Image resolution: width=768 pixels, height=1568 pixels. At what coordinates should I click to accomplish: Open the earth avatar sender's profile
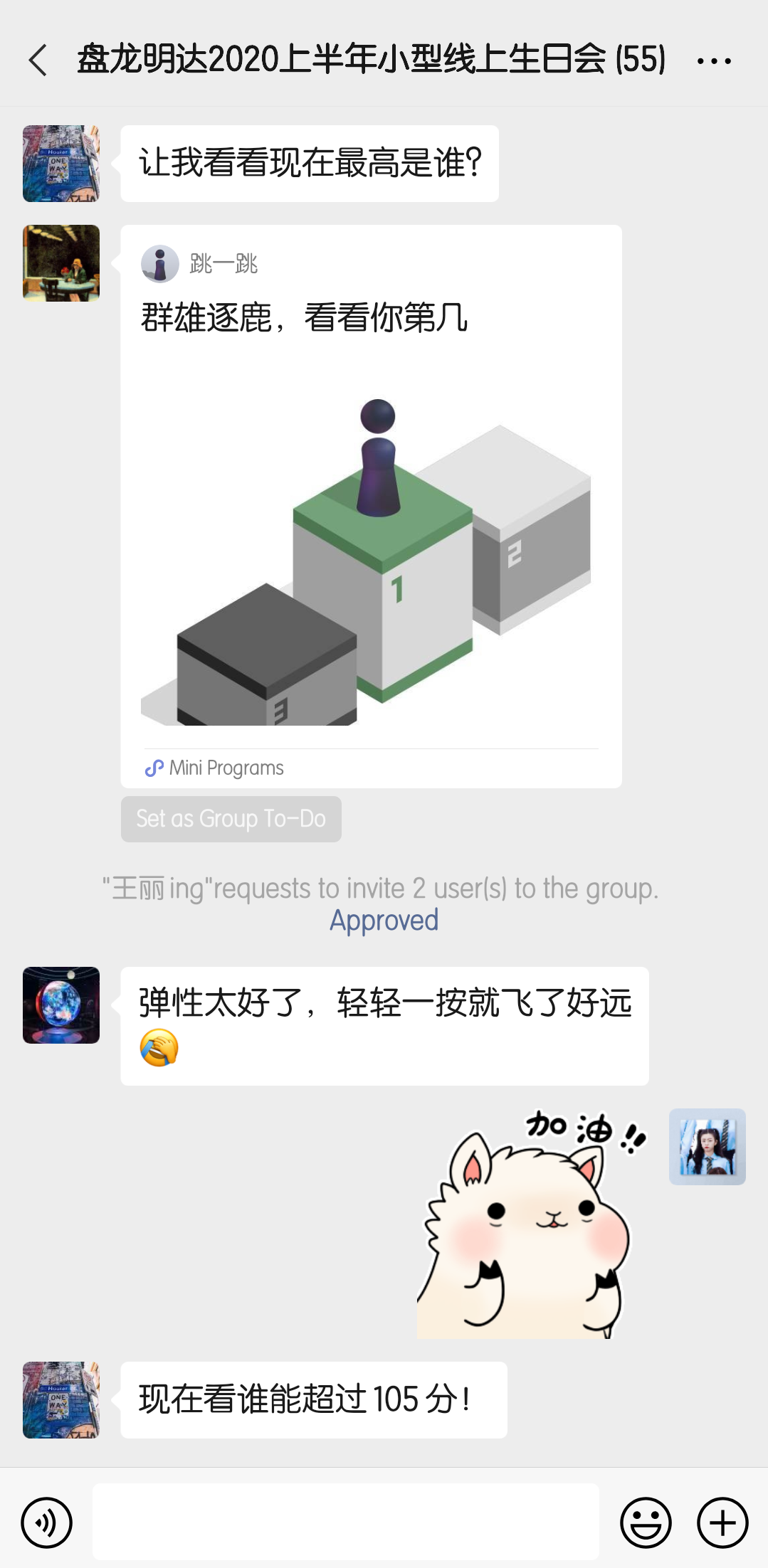pyautogui.click(x=61, y=1005)
